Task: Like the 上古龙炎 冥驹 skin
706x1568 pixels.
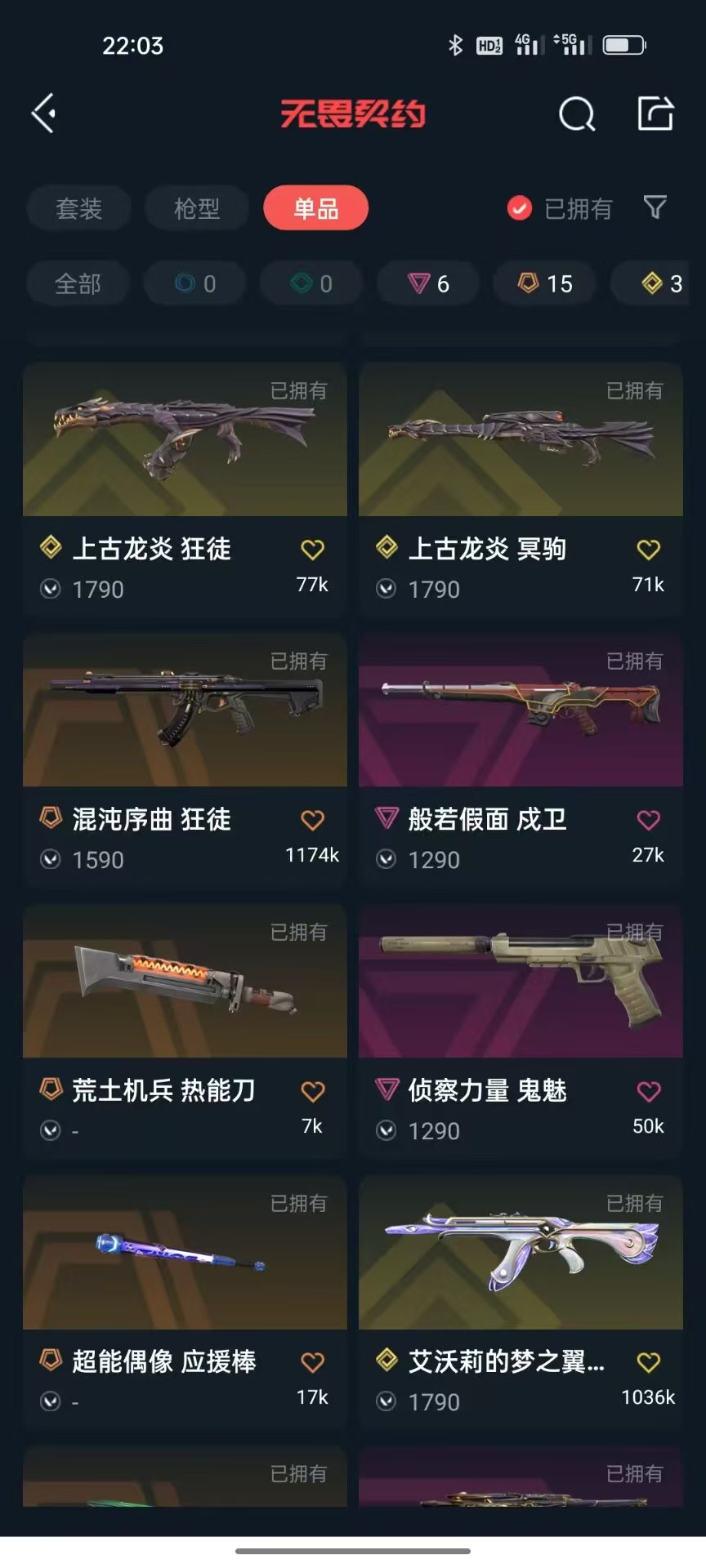Action: click(x=648, y=550)
